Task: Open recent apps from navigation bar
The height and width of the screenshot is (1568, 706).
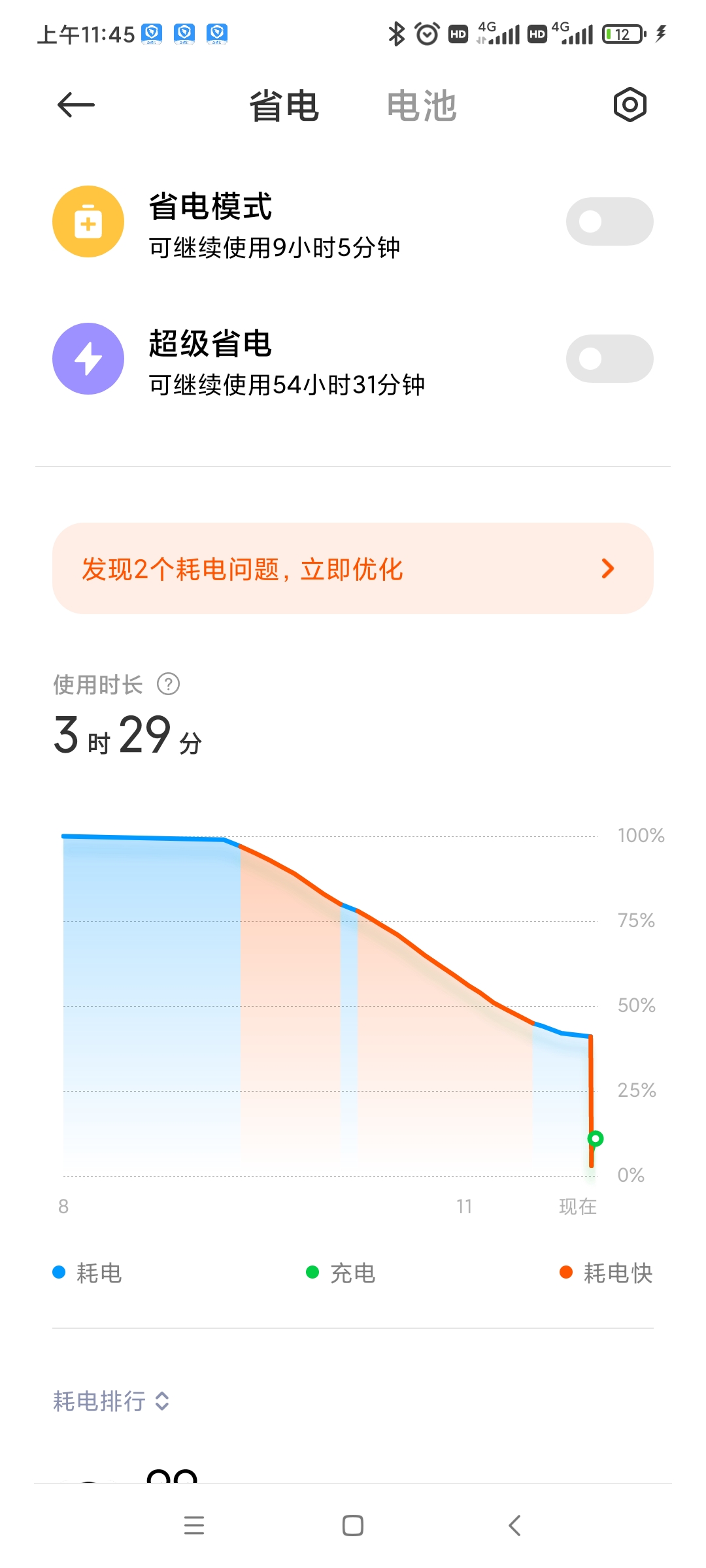Action: 194,1526
